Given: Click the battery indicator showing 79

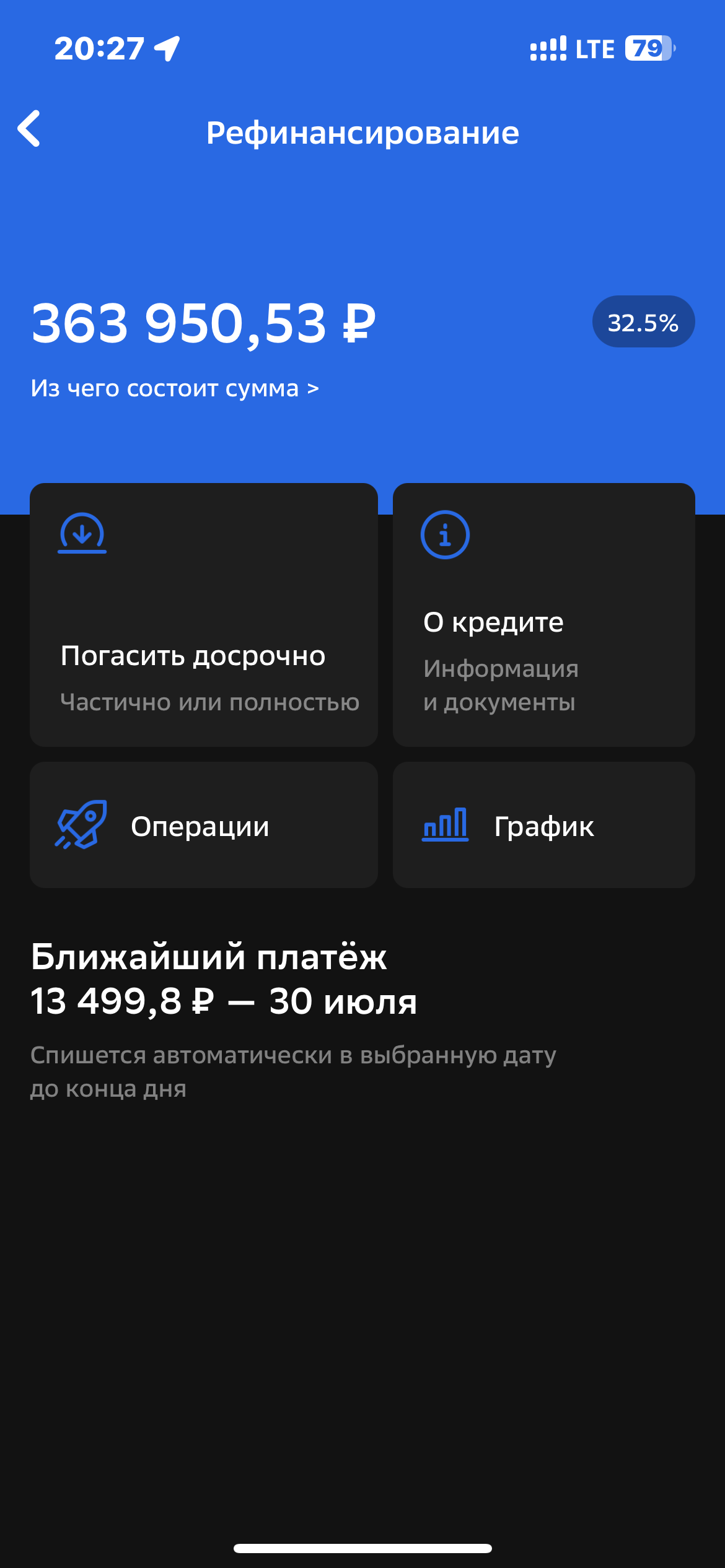Looking at the screenshot, I should coord(648,48).
